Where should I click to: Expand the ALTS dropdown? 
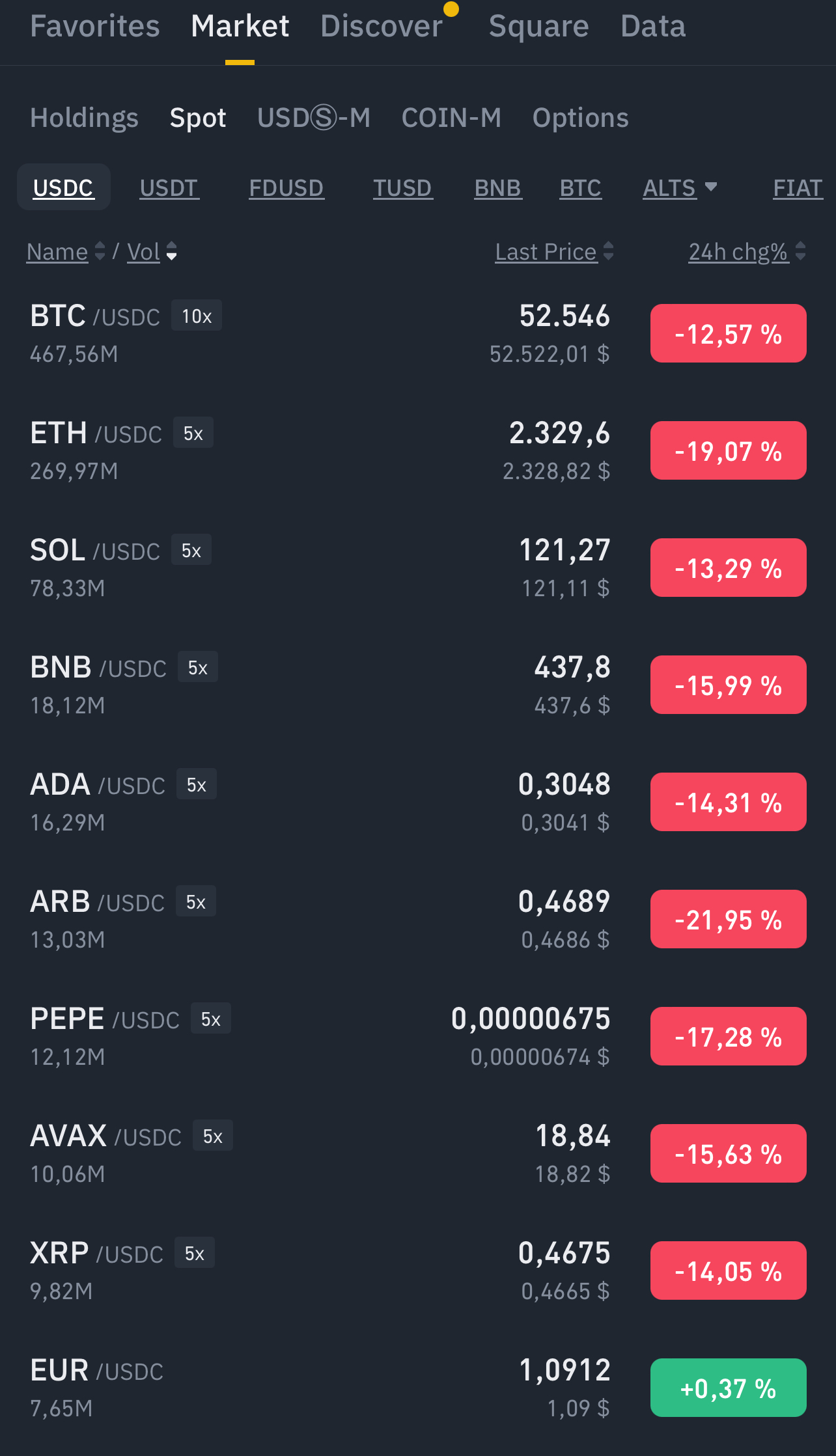click(x=680, y=188)
